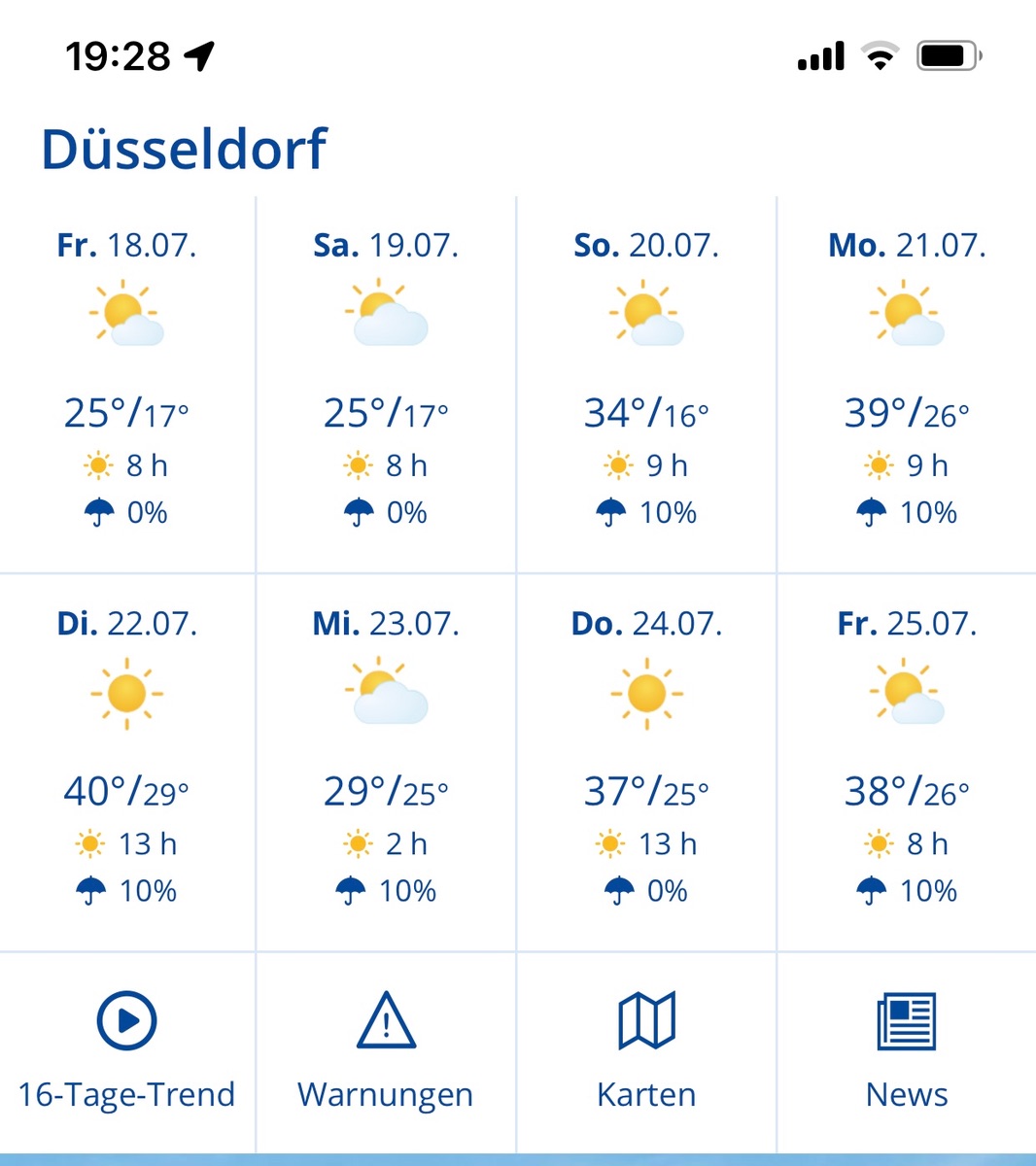Show the Di. 22.07. forecast
The image size is (1036, 1166).
pyautogui.click(x=127, y=762)
